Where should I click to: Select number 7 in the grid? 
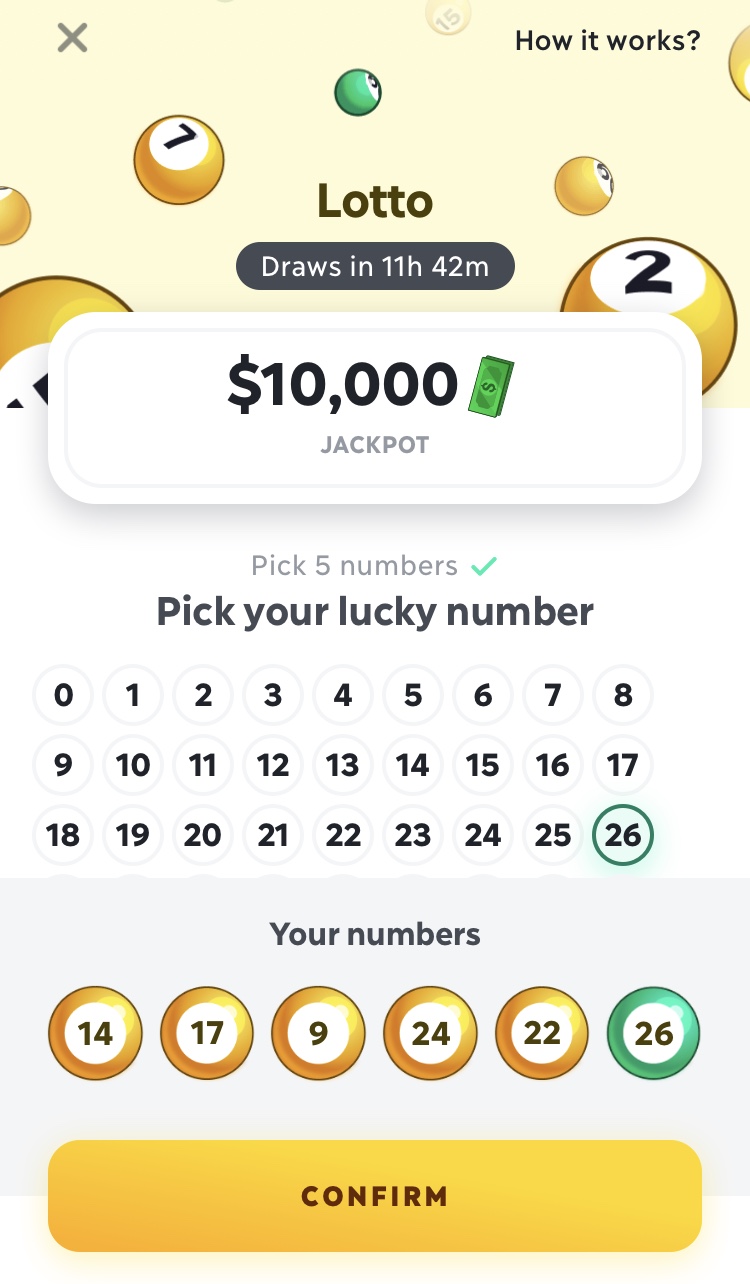tap(553, 695)
